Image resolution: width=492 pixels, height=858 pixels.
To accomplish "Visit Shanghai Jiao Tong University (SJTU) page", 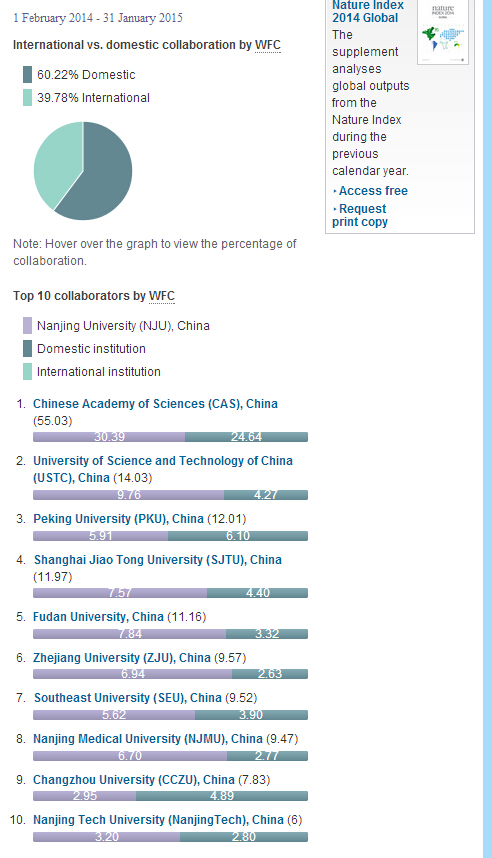I will pos(158,560).
